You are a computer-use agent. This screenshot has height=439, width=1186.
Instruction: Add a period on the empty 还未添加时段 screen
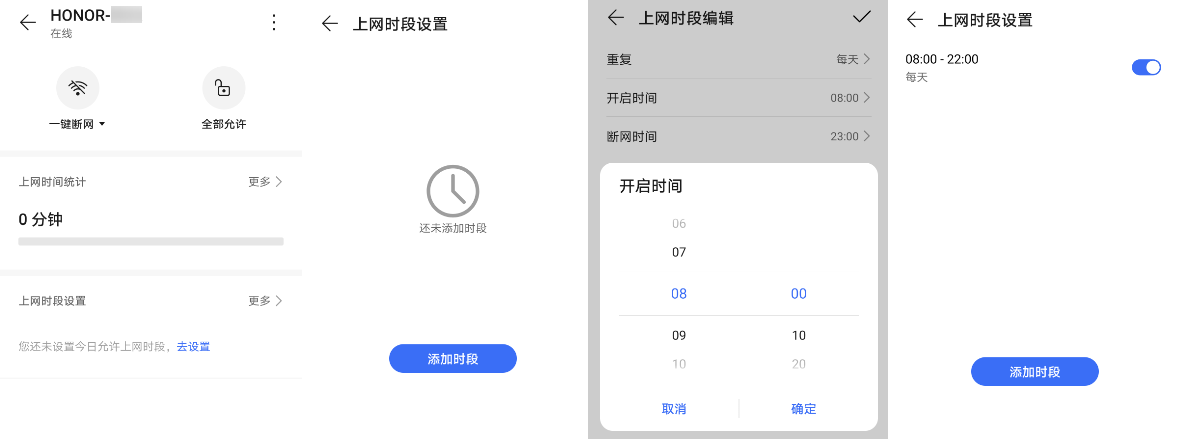(452, 358)
